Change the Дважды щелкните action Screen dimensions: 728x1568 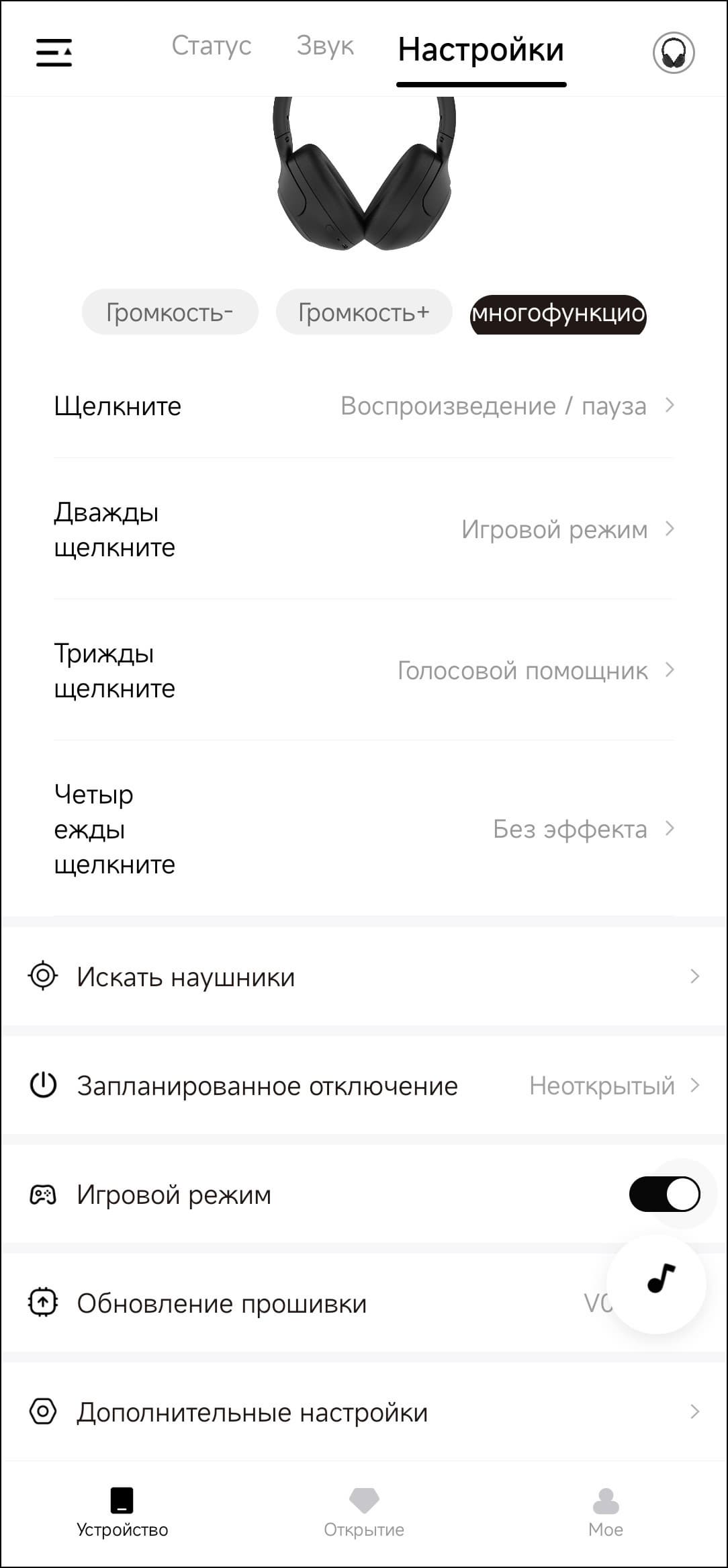pyautogui.click(x=364, y=530)
